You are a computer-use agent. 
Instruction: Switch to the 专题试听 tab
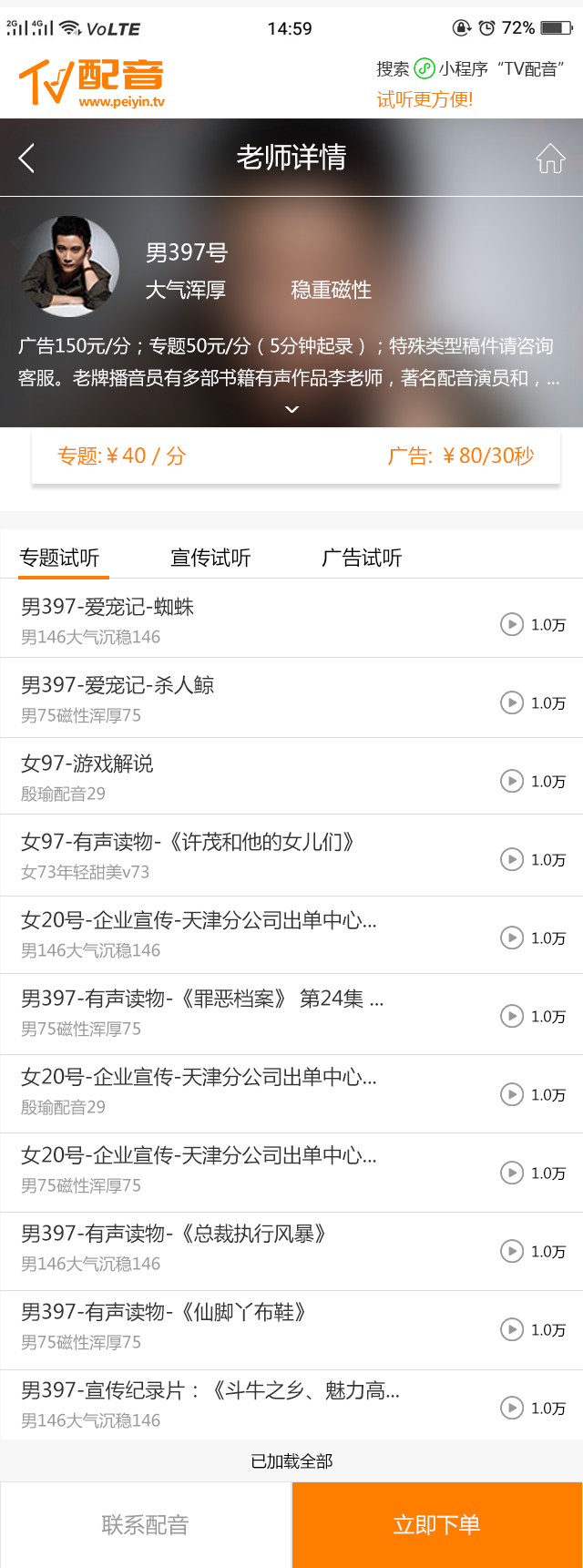tap(60, 558)
